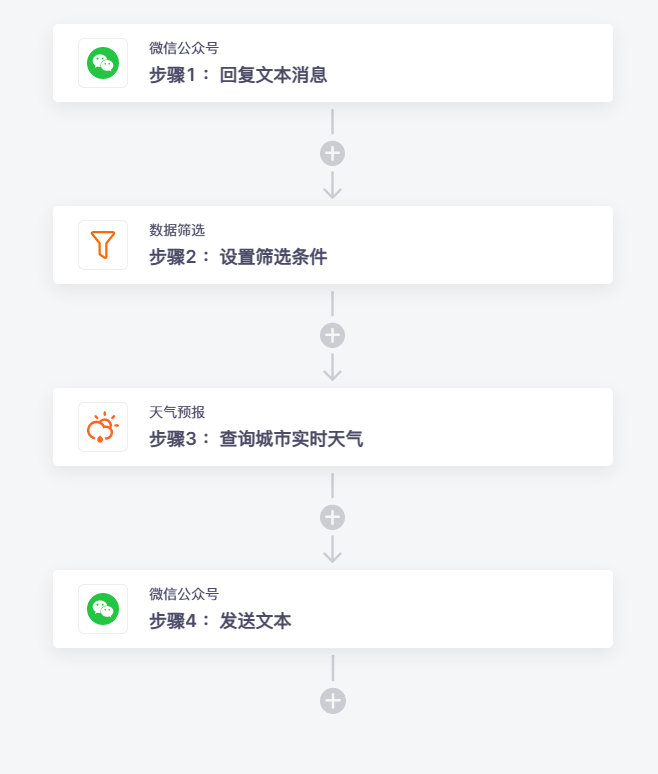Open step 3 查询城市实时天气 card

(332, 427)
